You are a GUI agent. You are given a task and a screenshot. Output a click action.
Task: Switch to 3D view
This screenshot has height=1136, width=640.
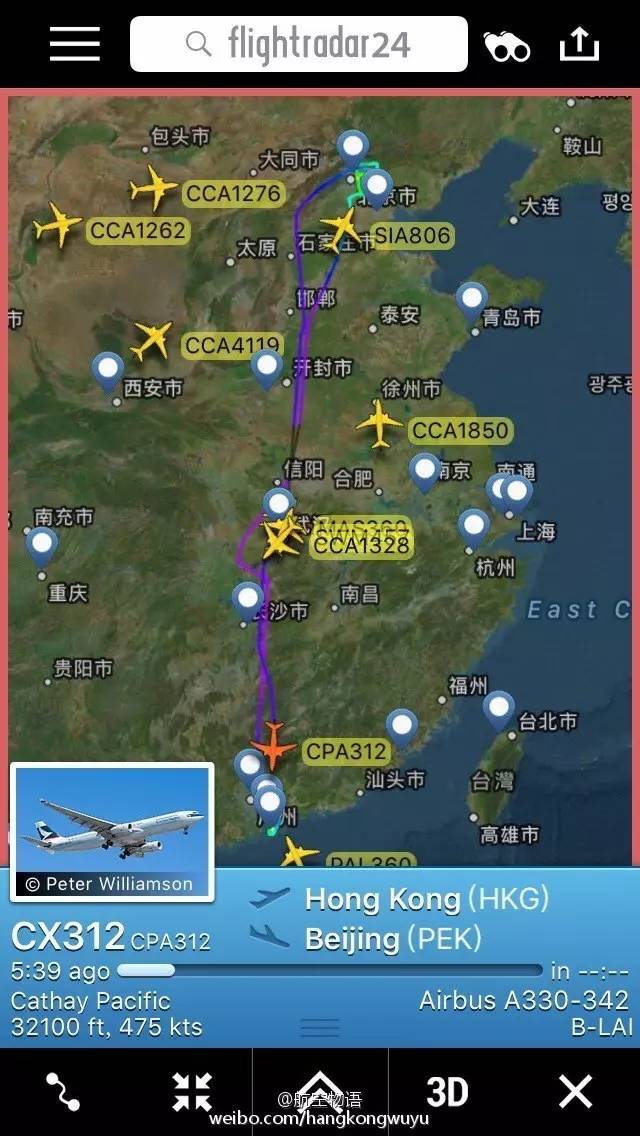(447, 1092)
